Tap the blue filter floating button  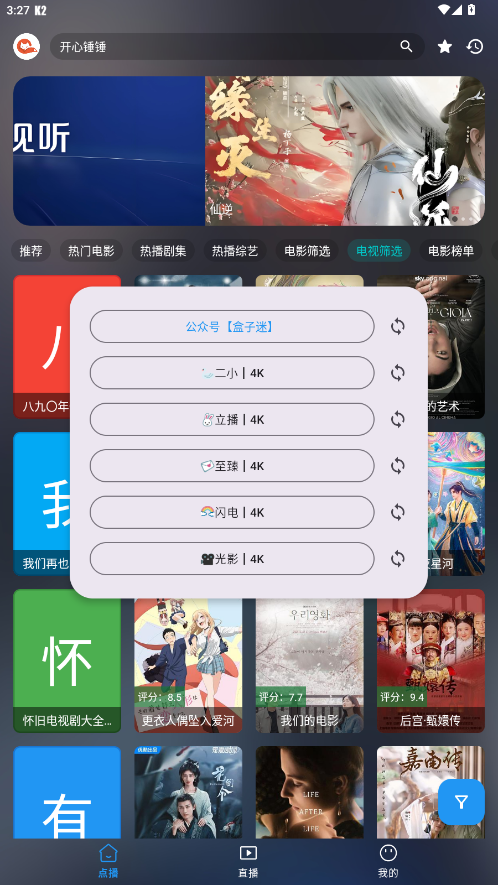pos(461,802)
